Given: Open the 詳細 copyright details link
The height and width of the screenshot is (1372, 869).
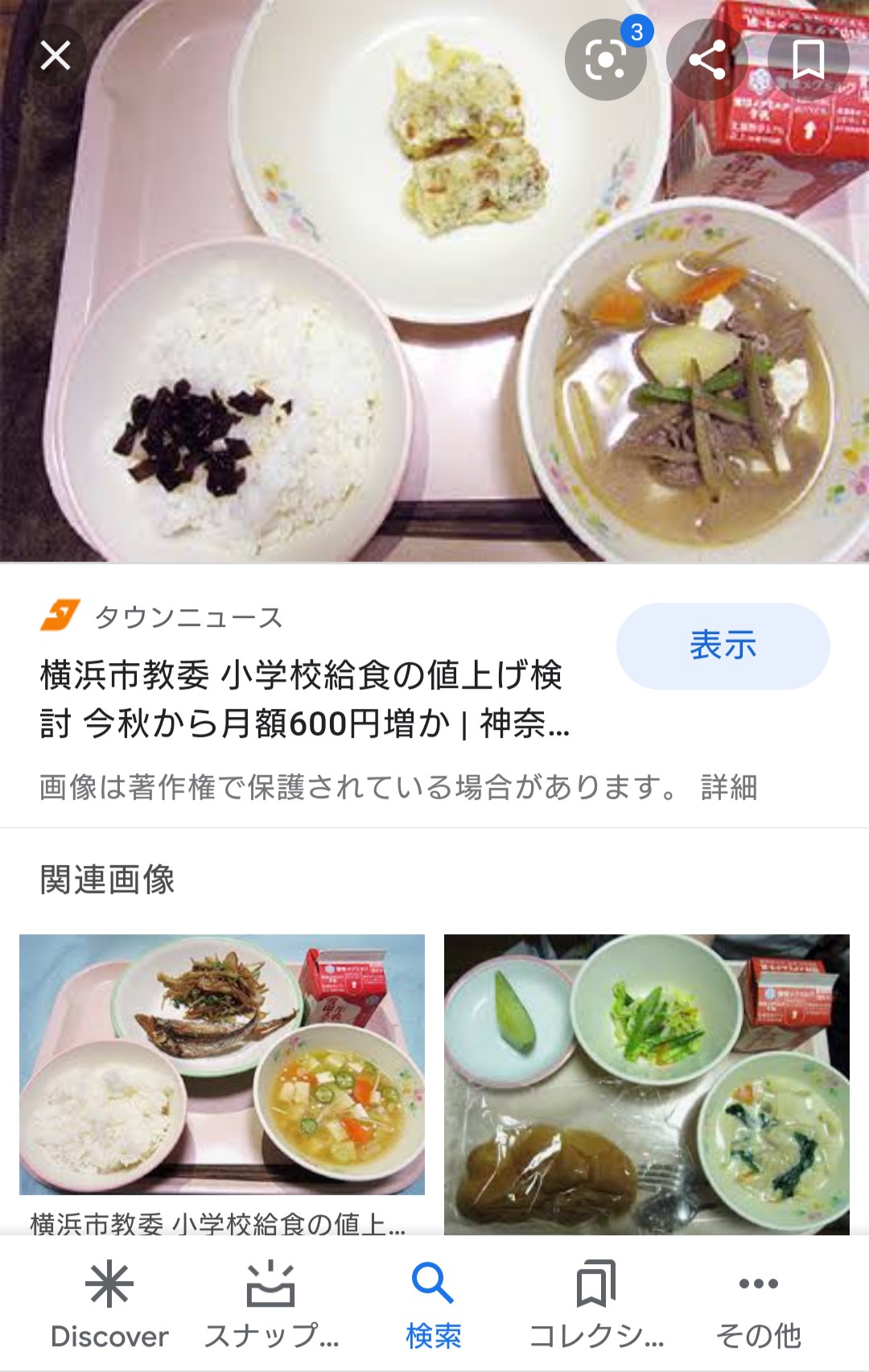Looking at the screenshot, I should click(729, 787).
